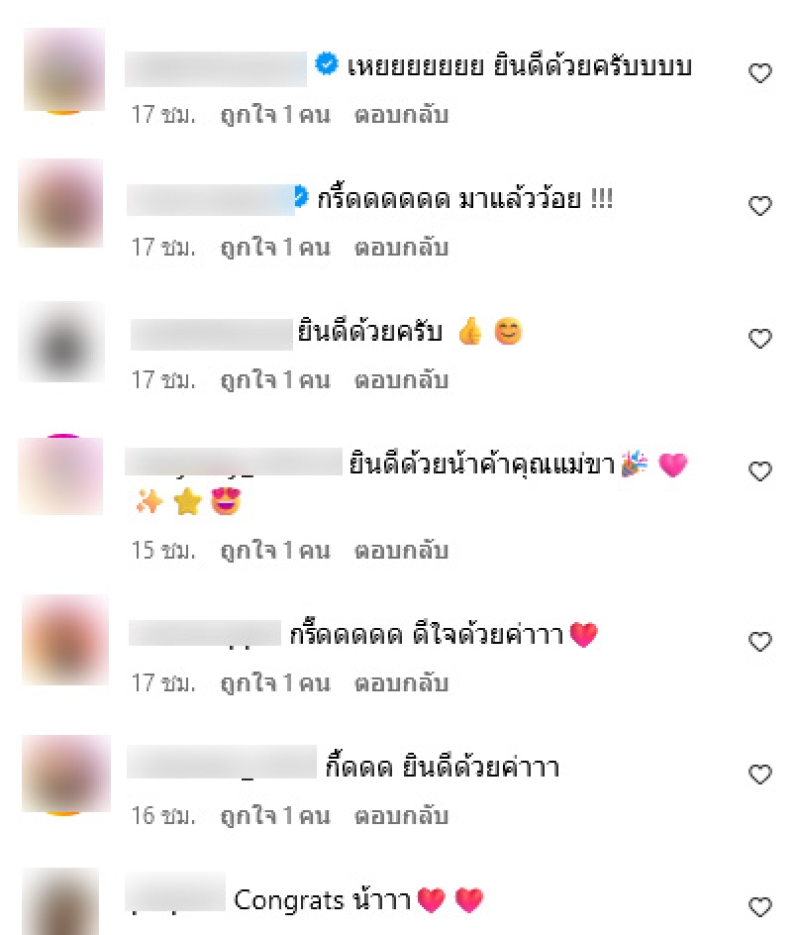Like the "Congrats น้าาา" comment
The width and height of the screenshot is (800, 935).
pyautogui.click(x=760, y=907)
